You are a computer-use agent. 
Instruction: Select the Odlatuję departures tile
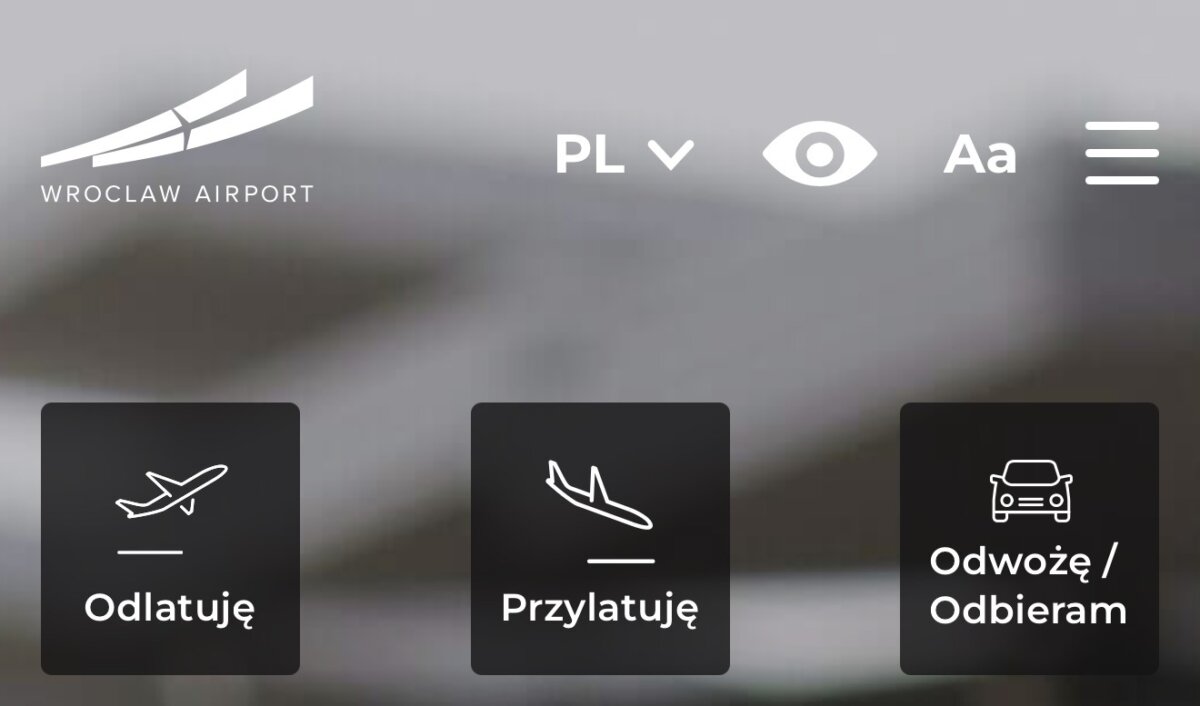coord(170,539)
